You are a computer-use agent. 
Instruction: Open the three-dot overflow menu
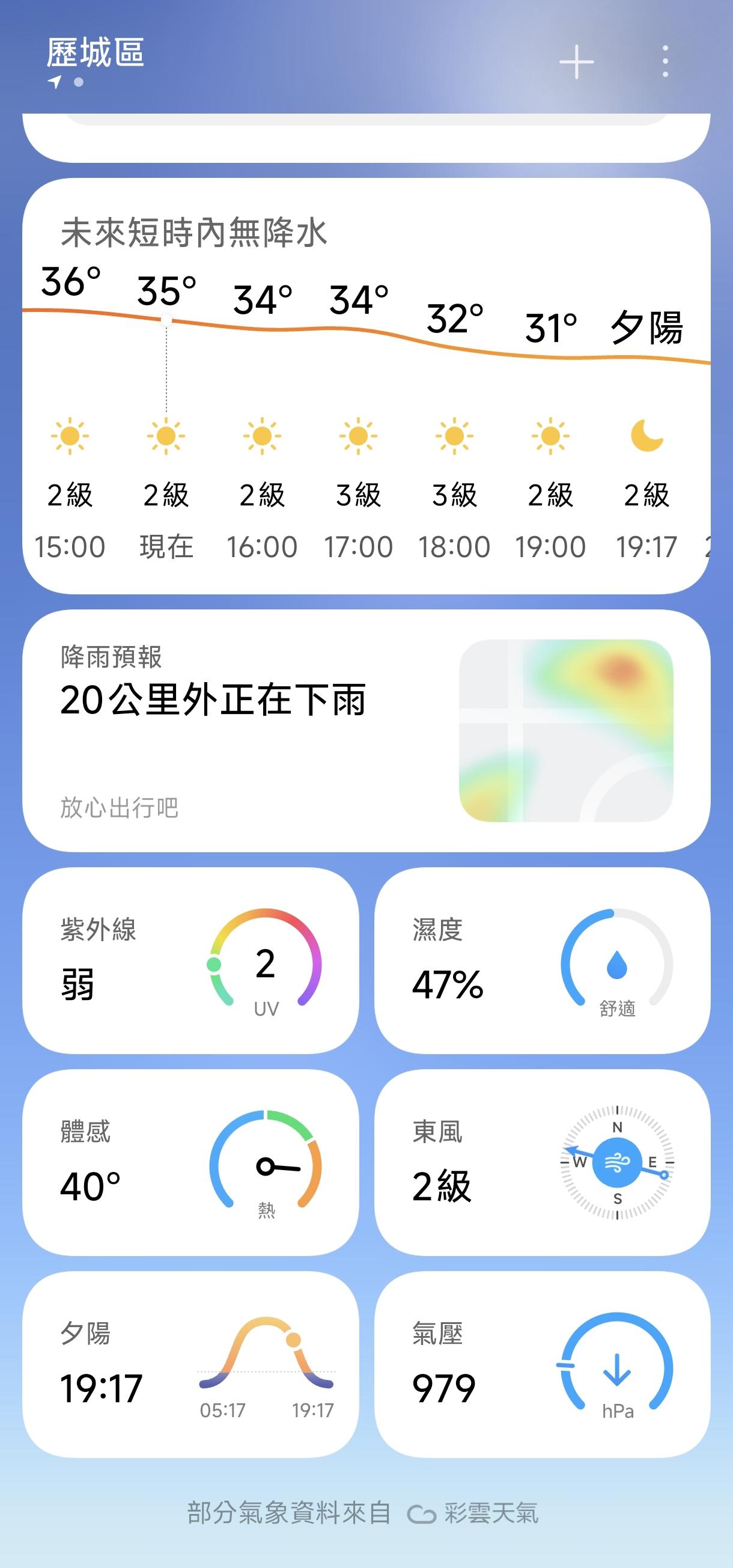665,61
